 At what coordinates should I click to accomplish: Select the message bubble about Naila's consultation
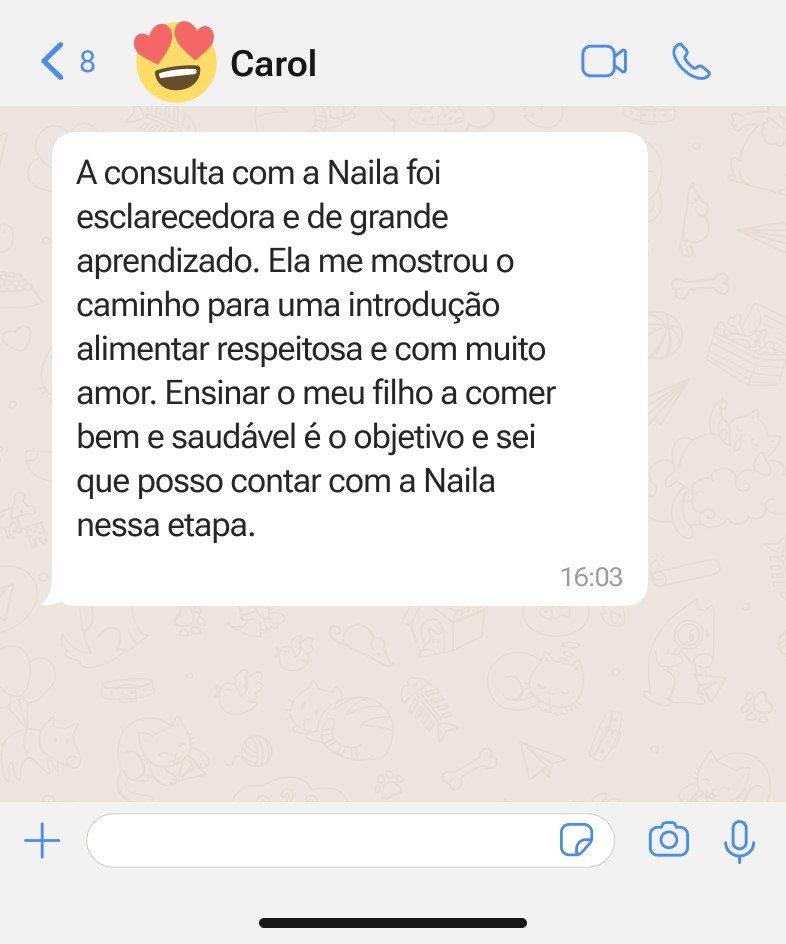(x=350, y=370)
